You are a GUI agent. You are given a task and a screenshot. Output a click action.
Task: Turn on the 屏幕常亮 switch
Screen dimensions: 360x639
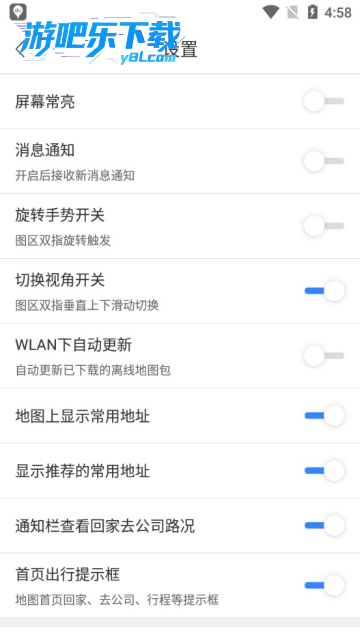[x=324, y=101]
